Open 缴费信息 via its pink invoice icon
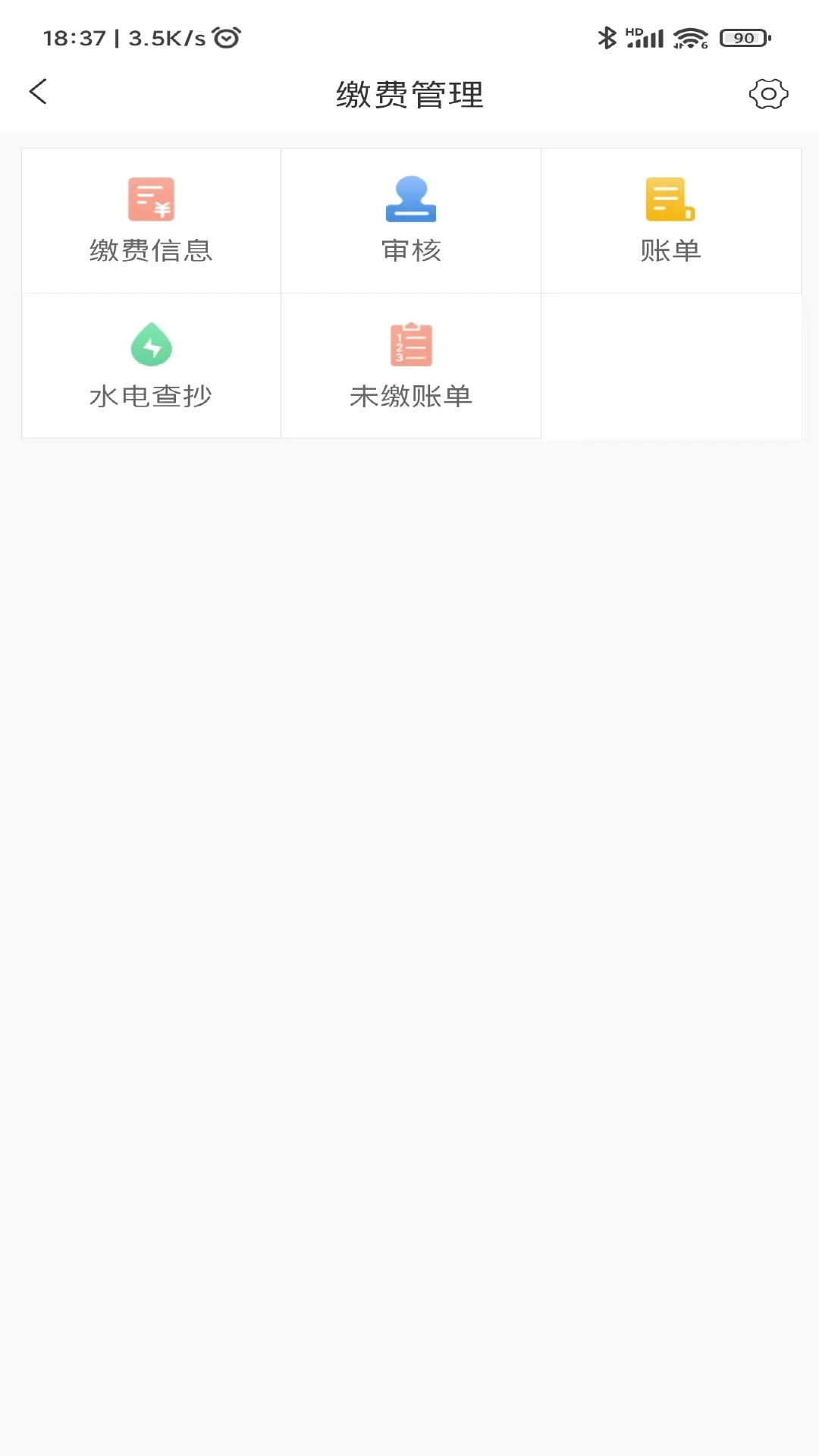Image resolution: width=819 pixels, height=1456 pixels. 151,199
